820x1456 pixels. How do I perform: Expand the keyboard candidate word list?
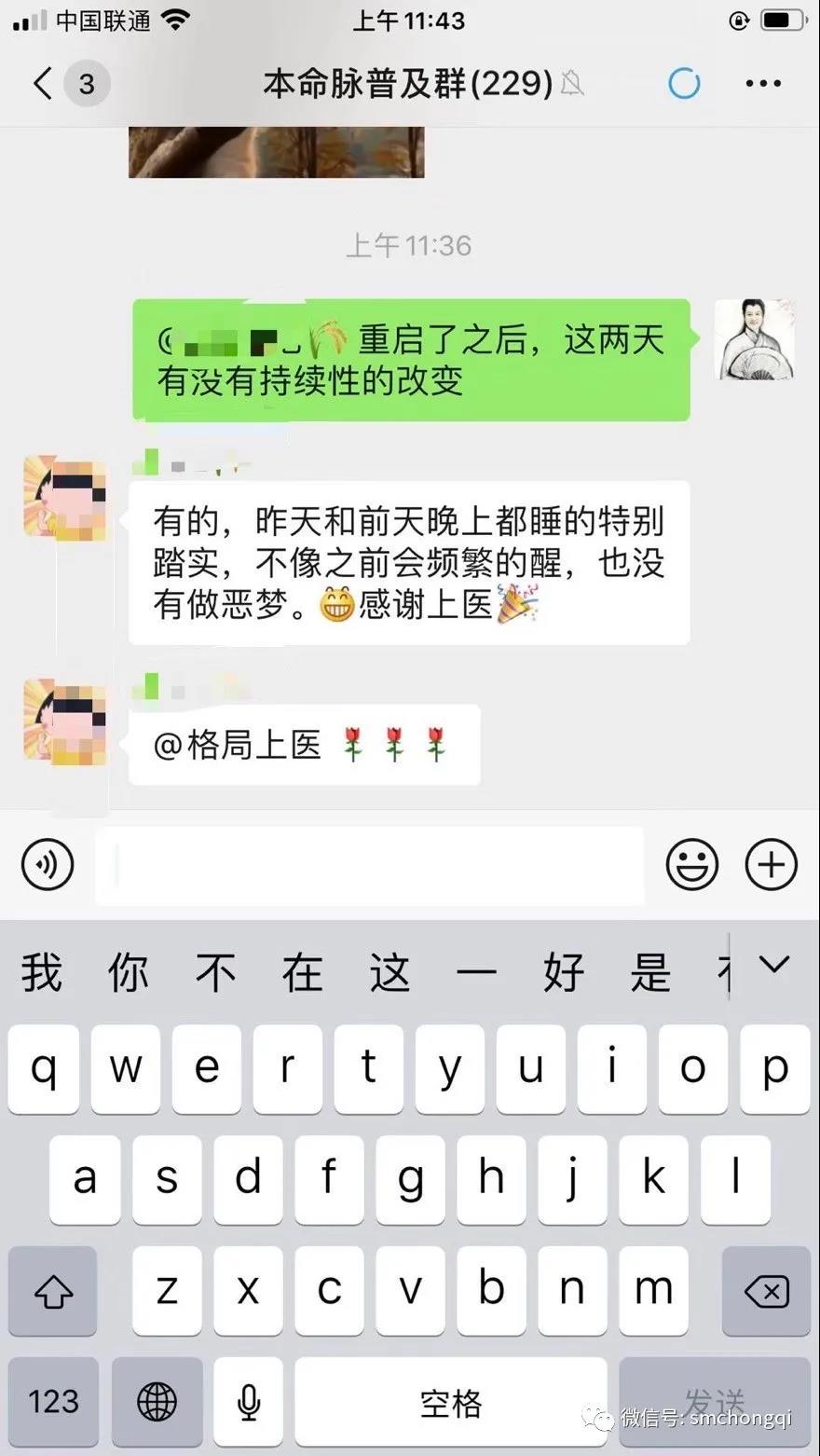coord(774,966)
